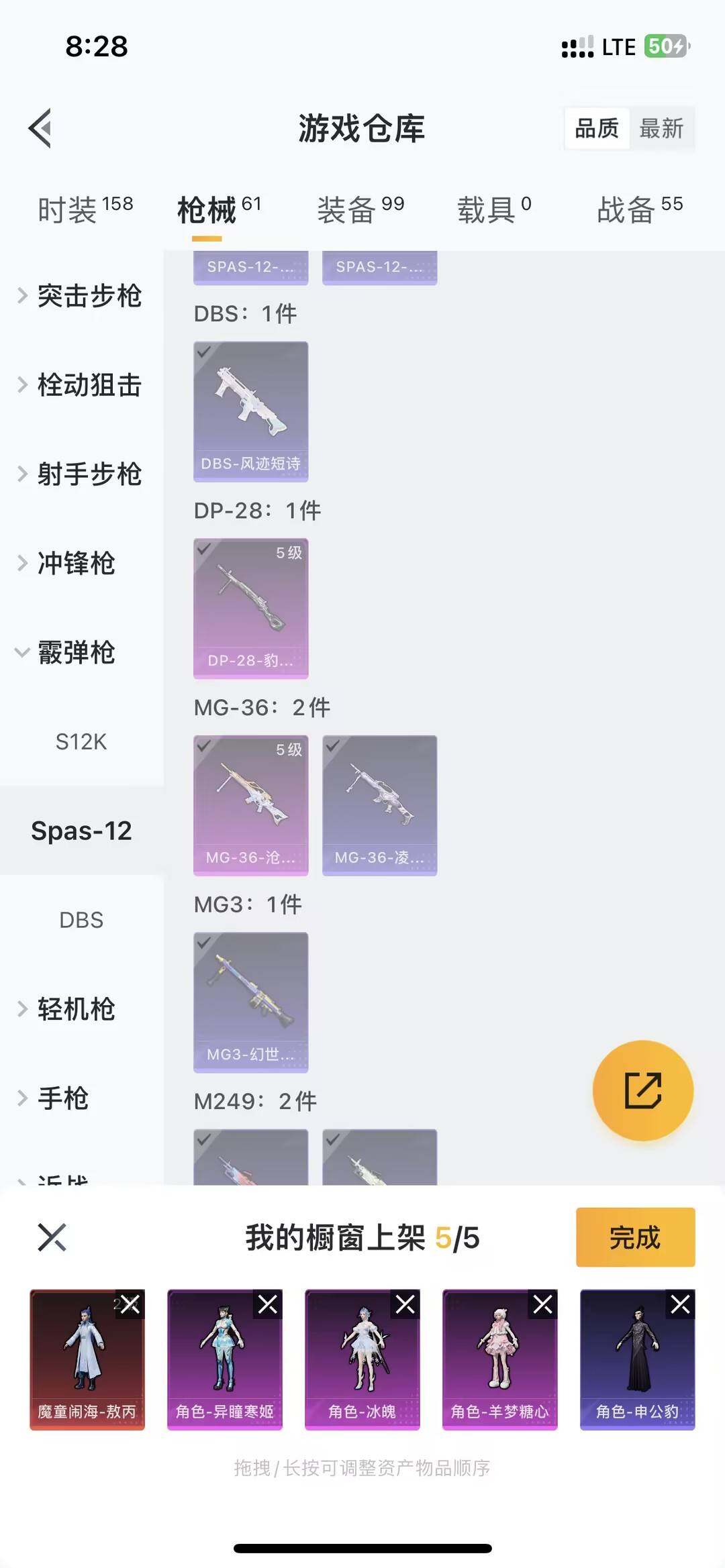Expand the 突击步枪 category

81,297
